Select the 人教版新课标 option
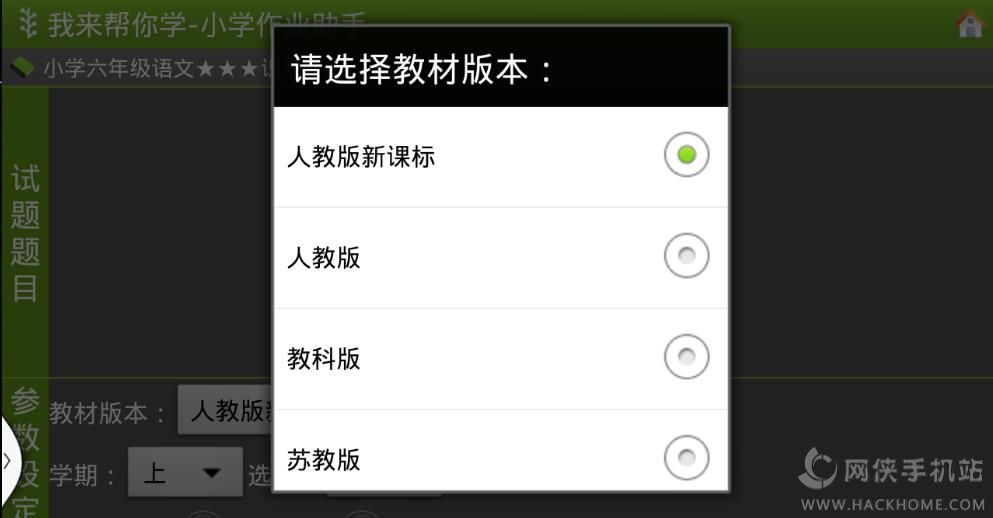 click(500, 156)
